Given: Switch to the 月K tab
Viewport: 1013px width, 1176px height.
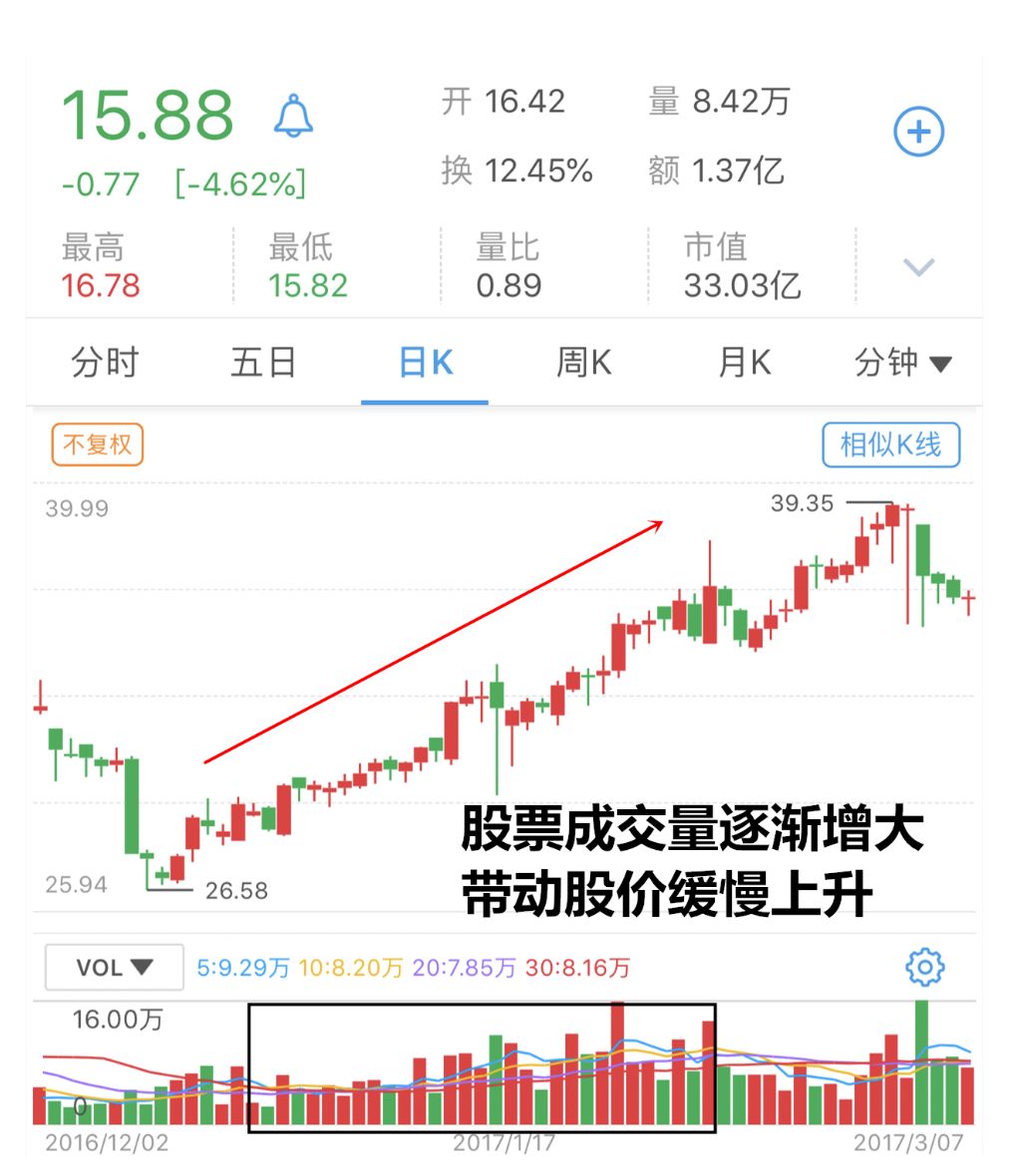Looking at the screenshot, I should (x=744, y=363).
